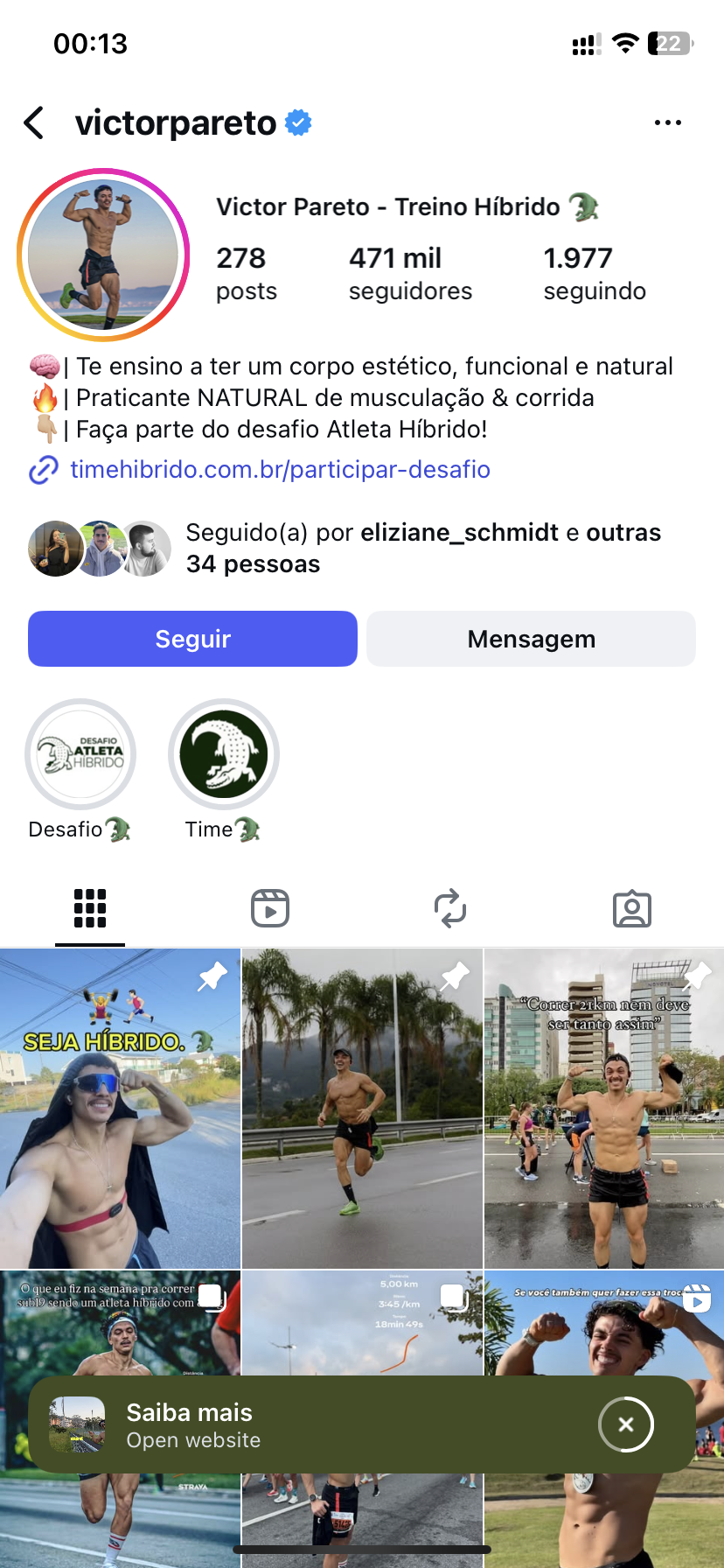Screen dimensions: 724x1568
Task: Send a message via Mensagem
Action: tap(531, 639)
